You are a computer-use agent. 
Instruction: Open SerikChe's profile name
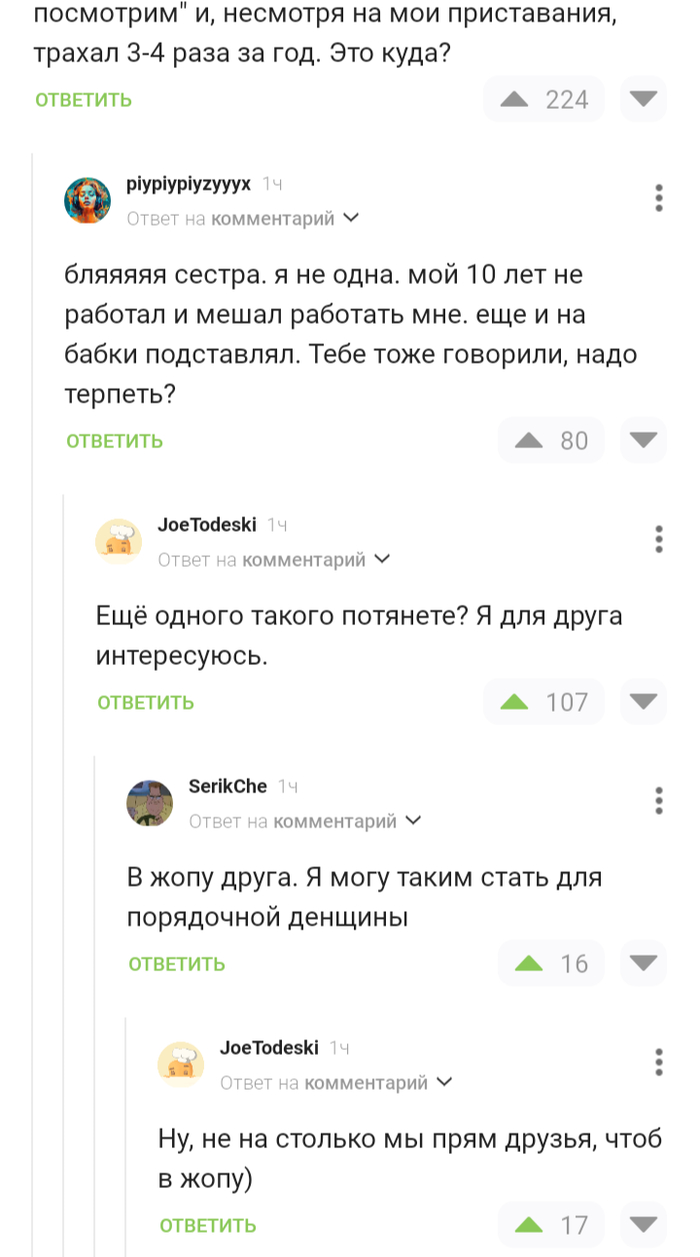coord(228,786)
